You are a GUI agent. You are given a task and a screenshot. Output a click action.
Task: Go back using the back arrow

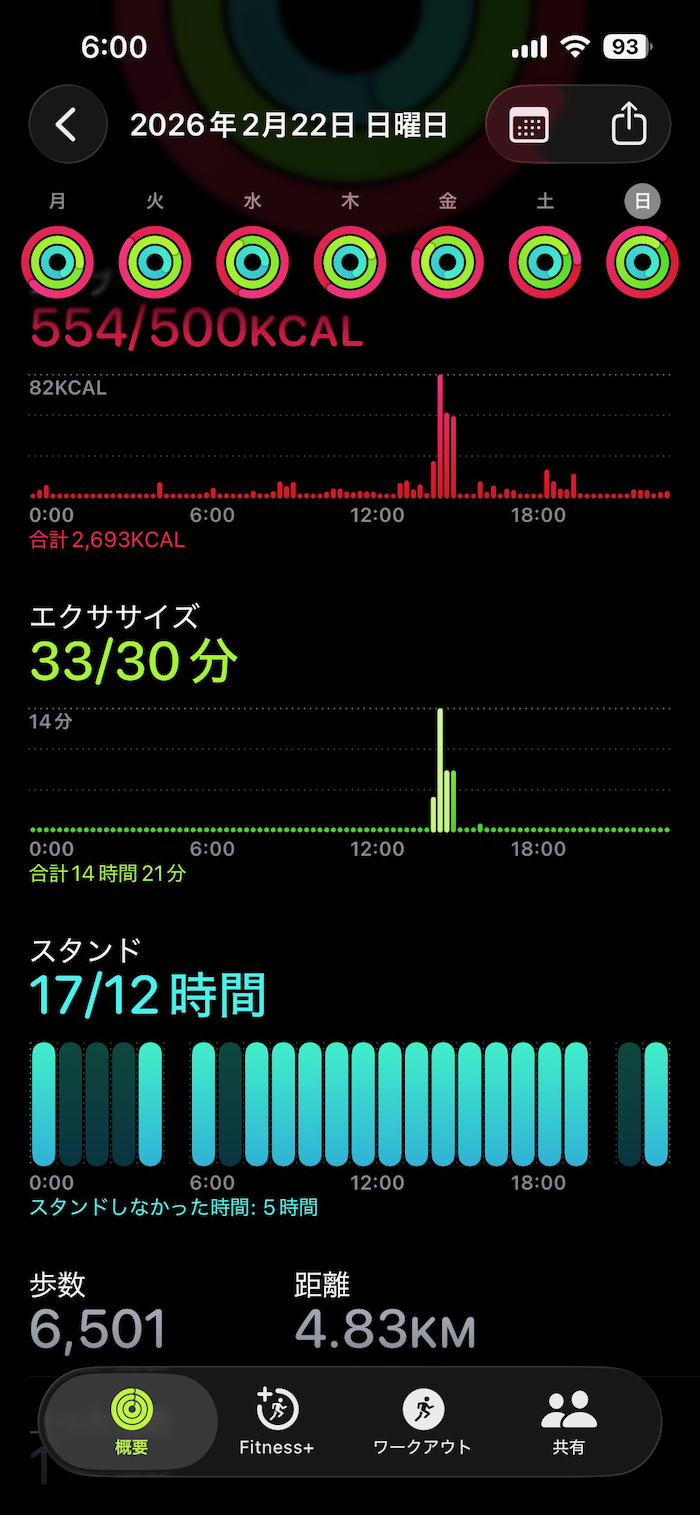tap(67, 125)
